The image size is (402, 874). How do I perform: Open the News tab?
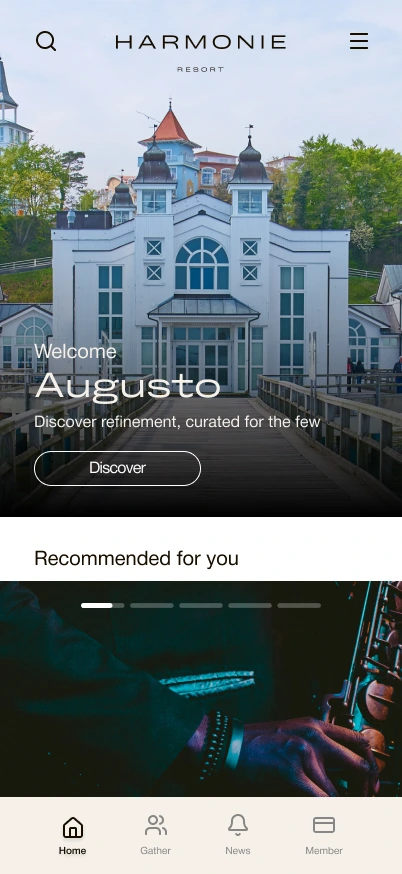[238, 835]
